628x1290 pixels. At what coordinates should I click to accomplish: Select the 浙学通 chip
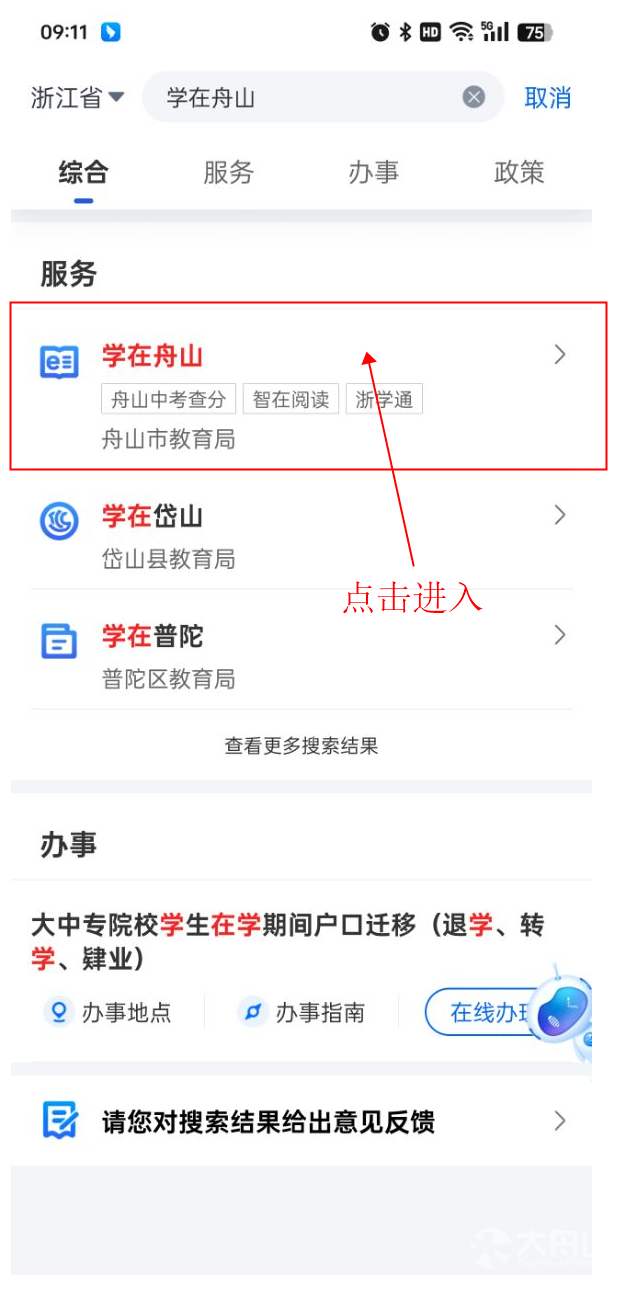(x=385, y=400)
